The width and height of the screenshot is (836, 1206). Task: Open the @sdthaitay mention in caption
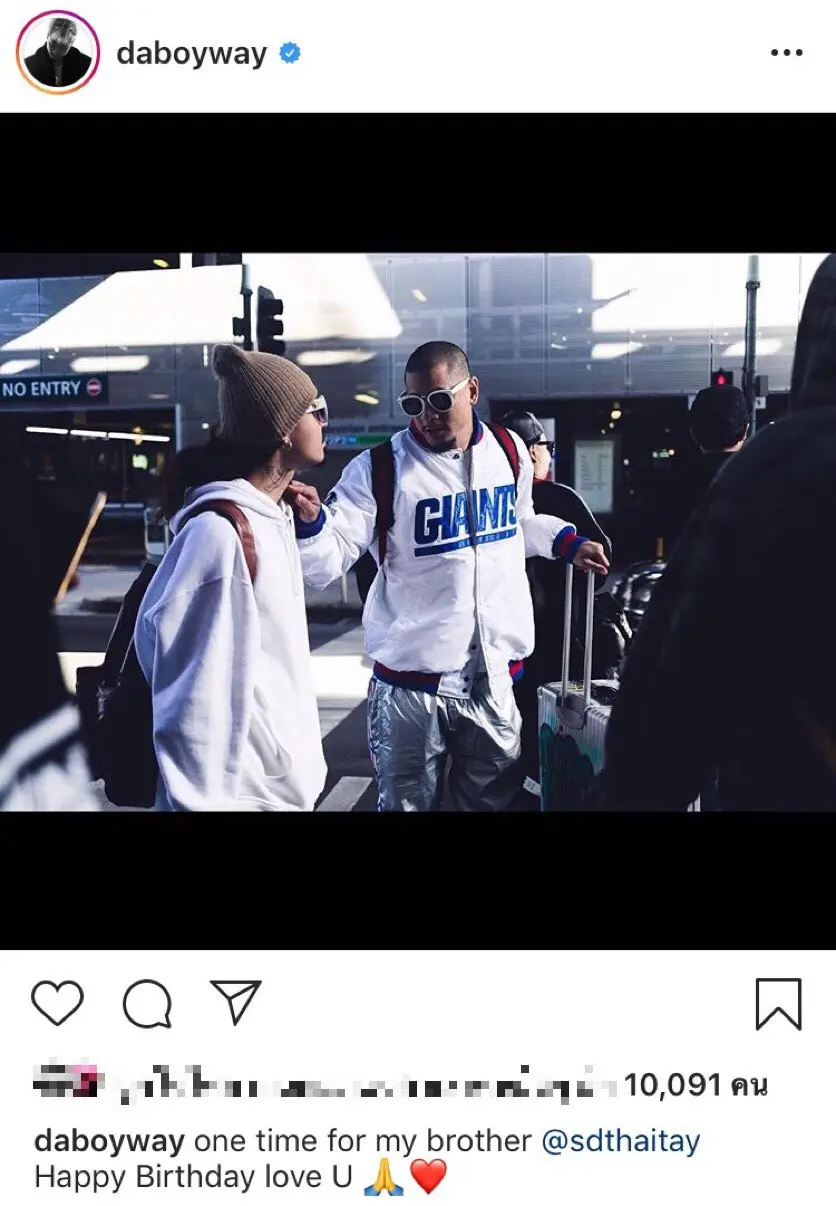coord(620,1141)
